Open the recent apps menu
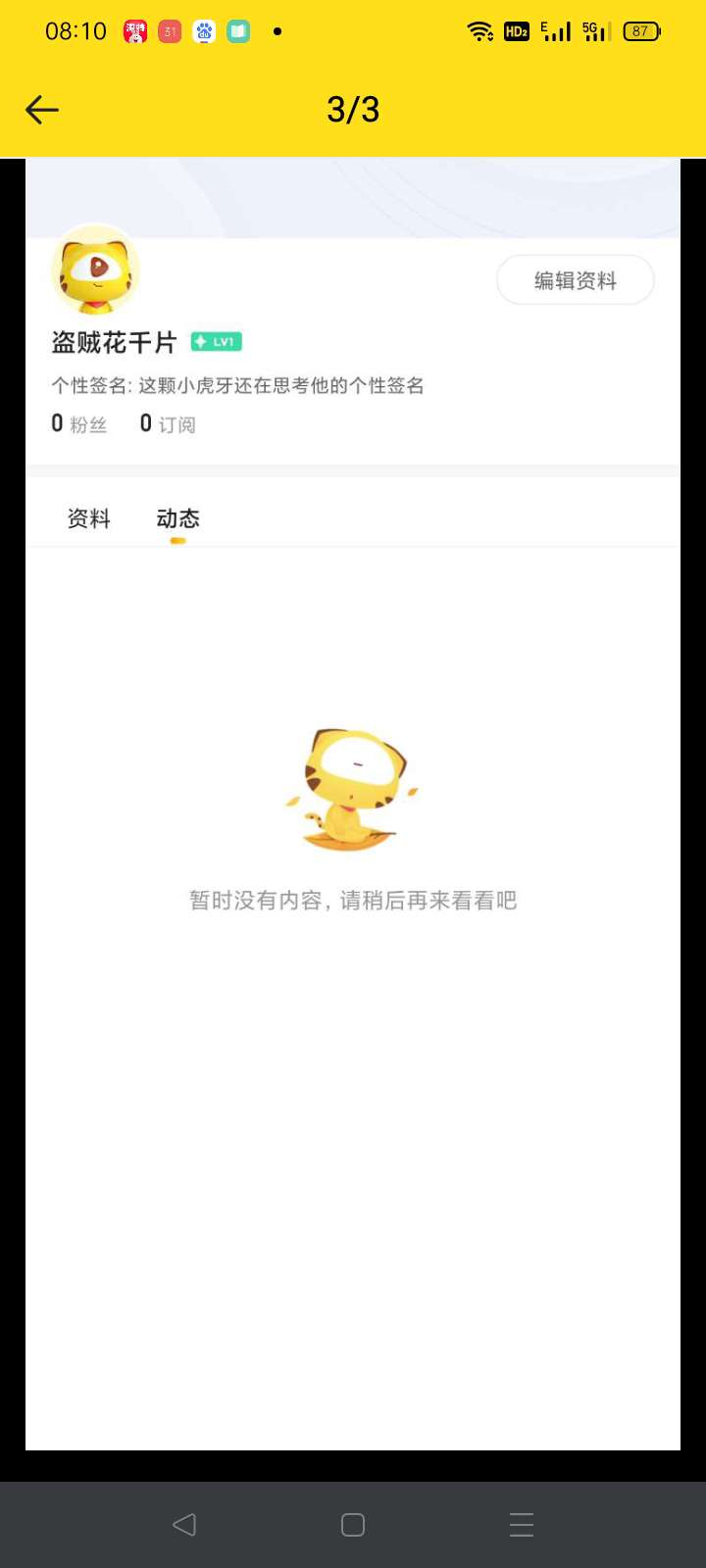Image resolution: width=706 pixels, height=1568 pixels. pyautogui.click(x=522, y=1524)
